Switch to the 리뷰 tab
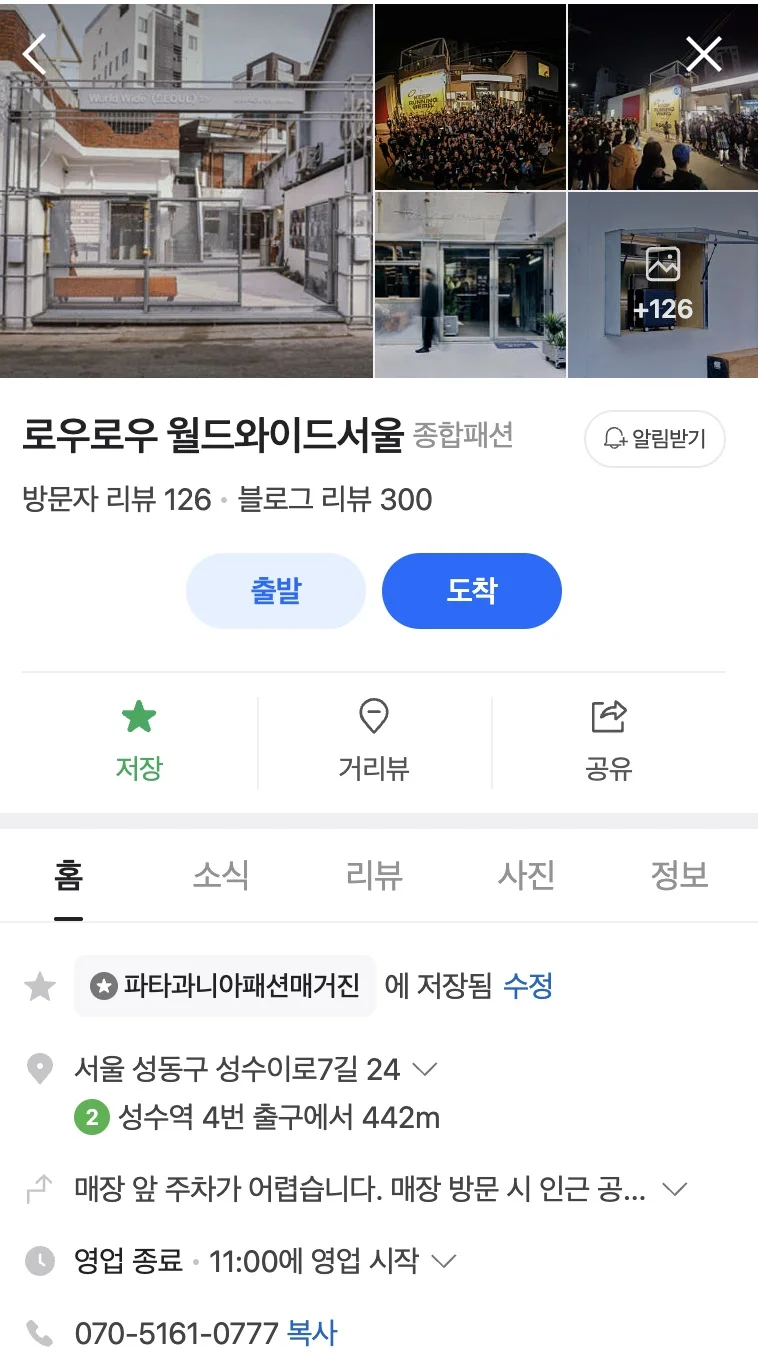758x1354 pixels. tap(374, 876)
